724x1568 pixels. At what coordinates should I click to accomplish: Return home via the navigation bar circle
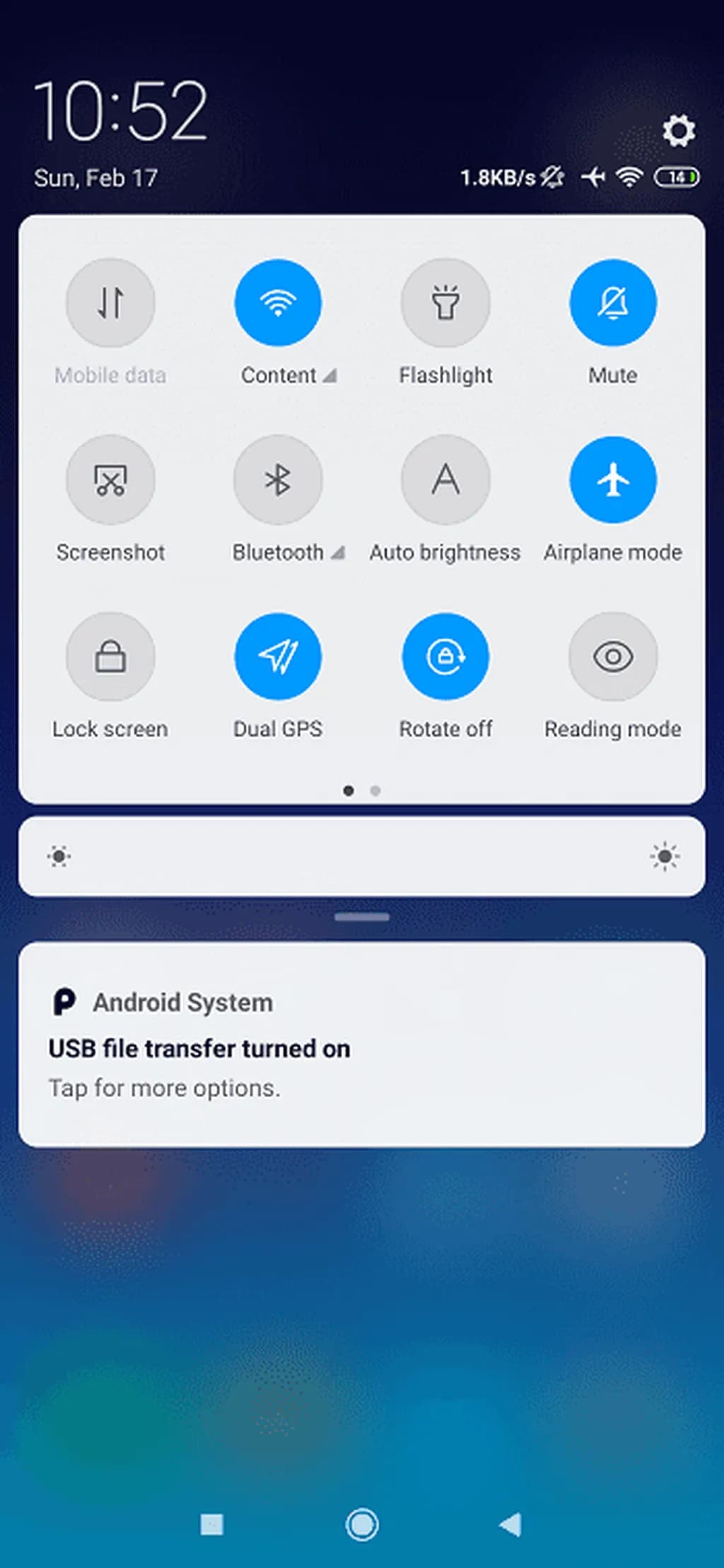(x=362, y=1525)
